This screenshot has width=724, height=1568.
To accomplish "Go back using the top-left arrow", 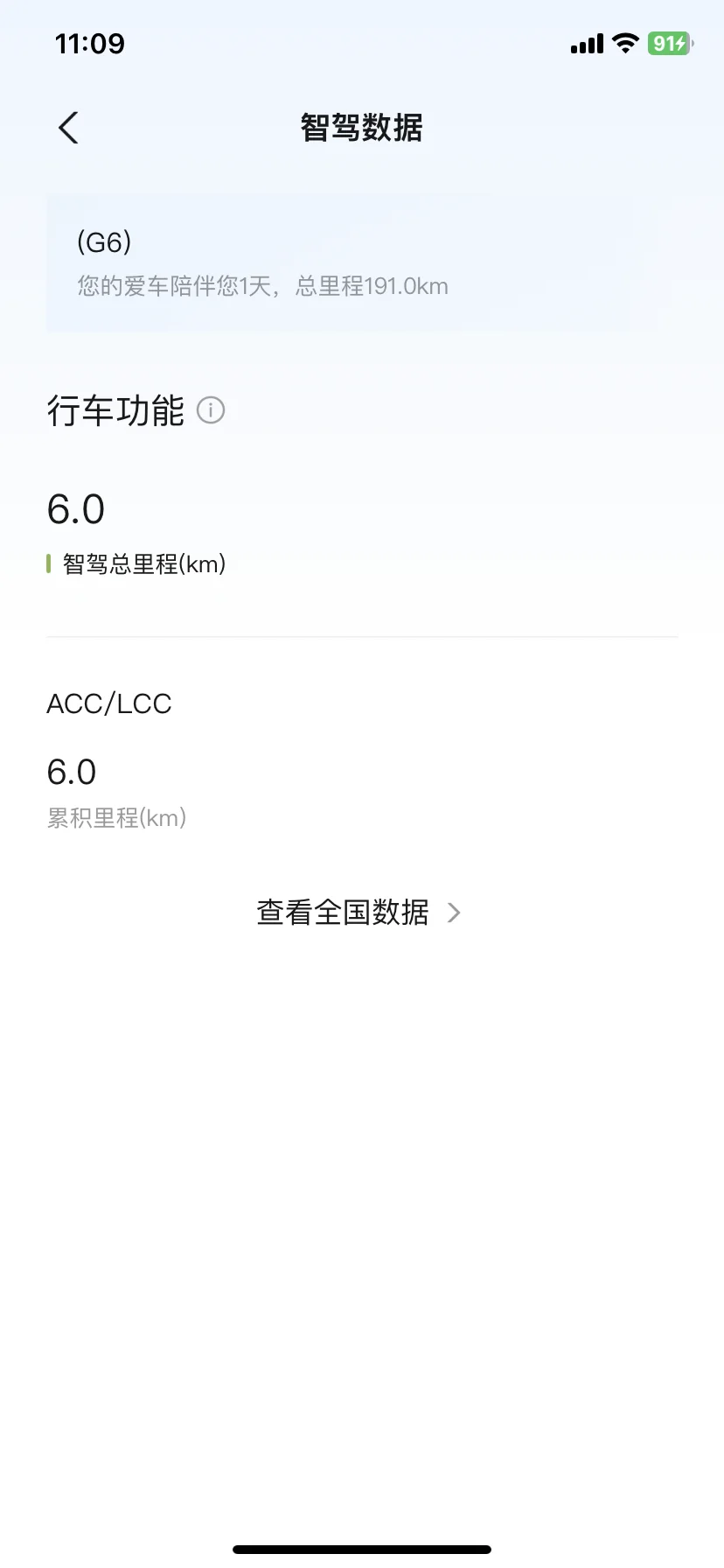I will (x=68, y=128).
